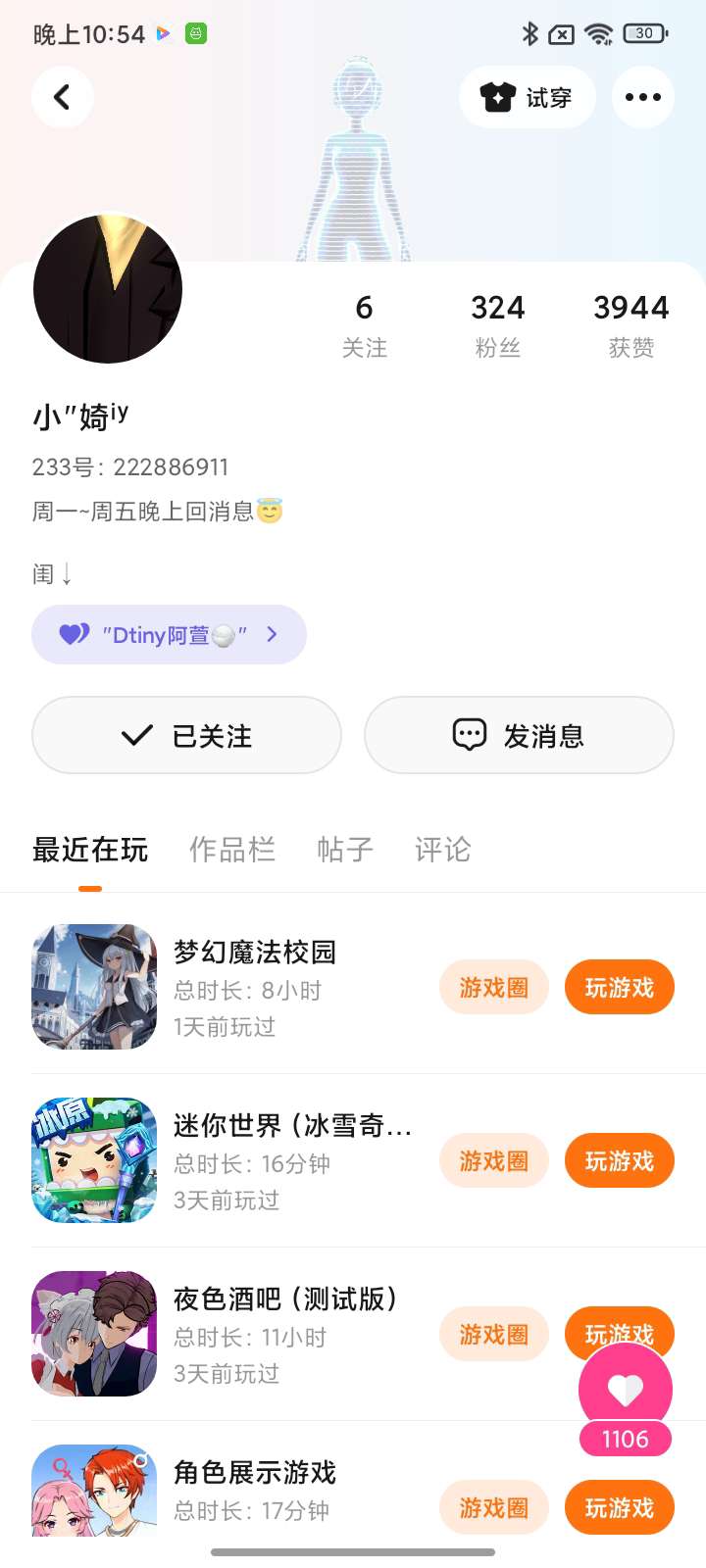Start 迷你世界 via 玩游戏
The width and height of the screenshot is (706, 1568).
(x=619, y=1160)
